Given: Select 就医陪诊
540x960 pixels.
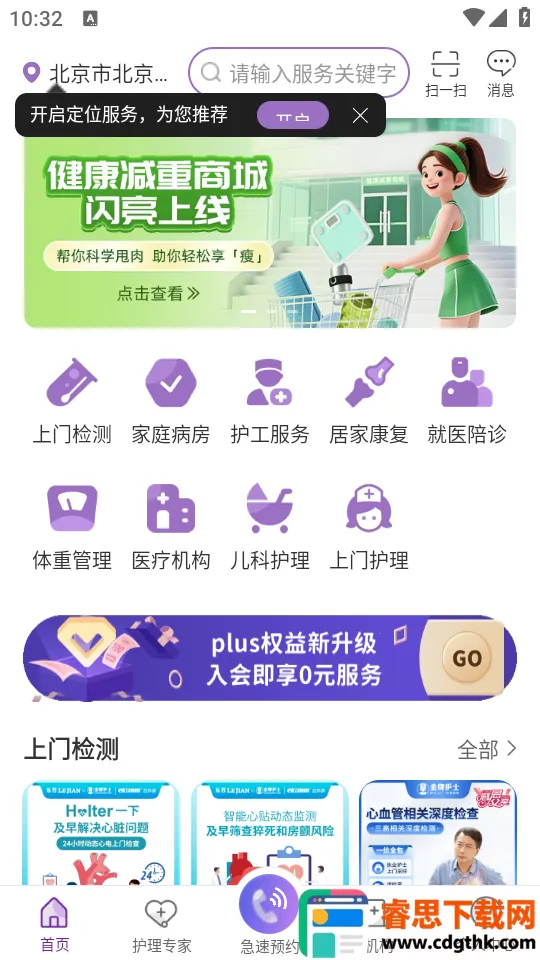Looking at the screenshot, I should [467, 401].
